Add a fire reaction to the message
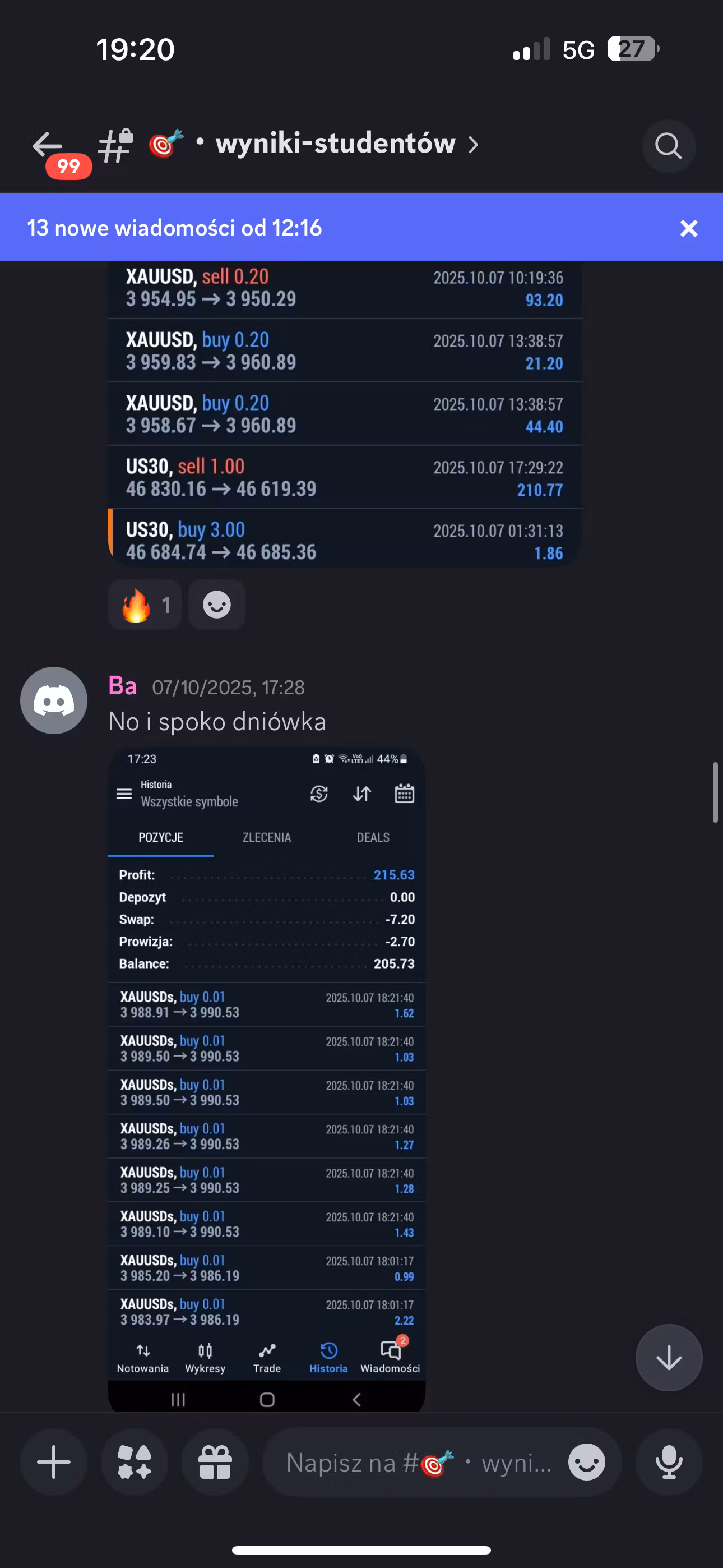 (145, 605)
